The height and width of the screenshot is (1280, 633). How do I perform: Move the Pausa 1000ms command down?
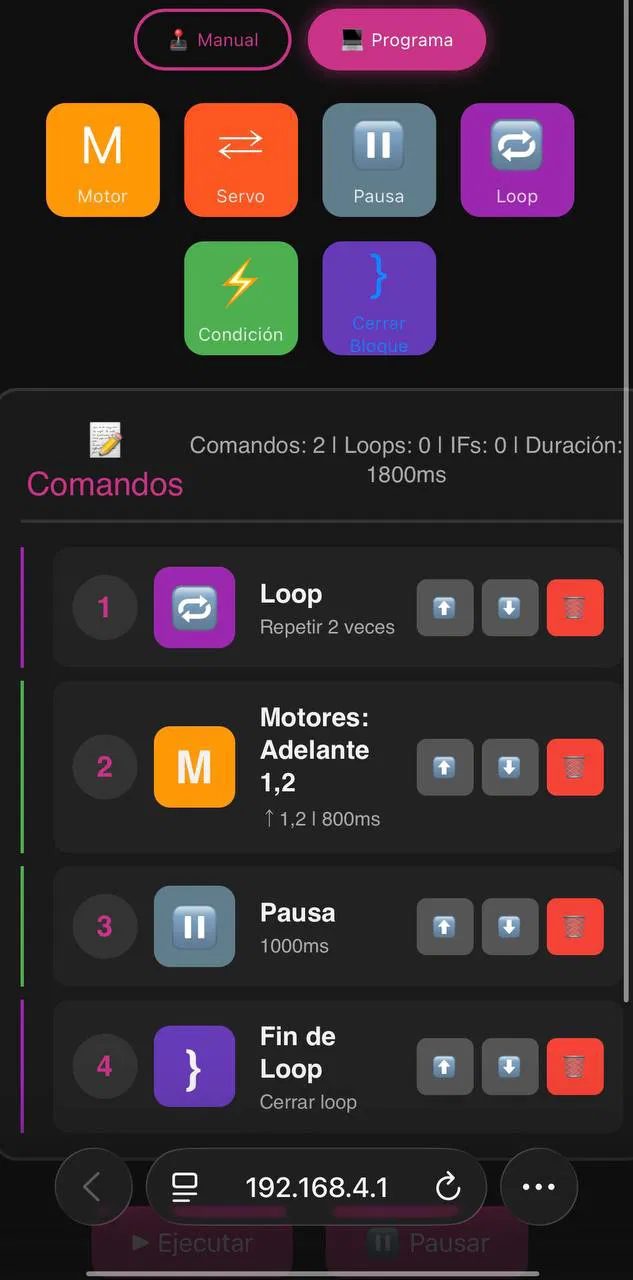[x=510, y=927]
